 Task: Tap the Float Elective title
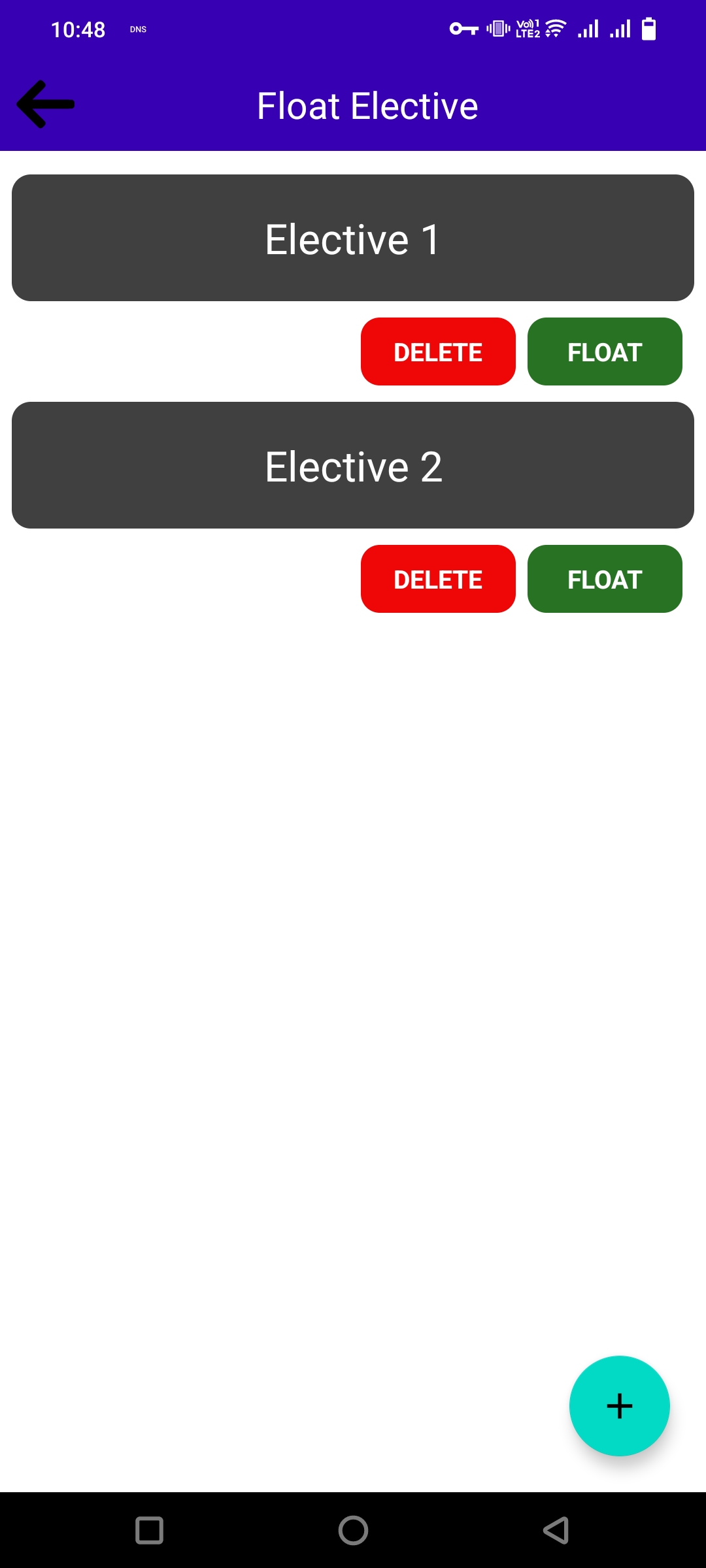click(x=367, y=105)
